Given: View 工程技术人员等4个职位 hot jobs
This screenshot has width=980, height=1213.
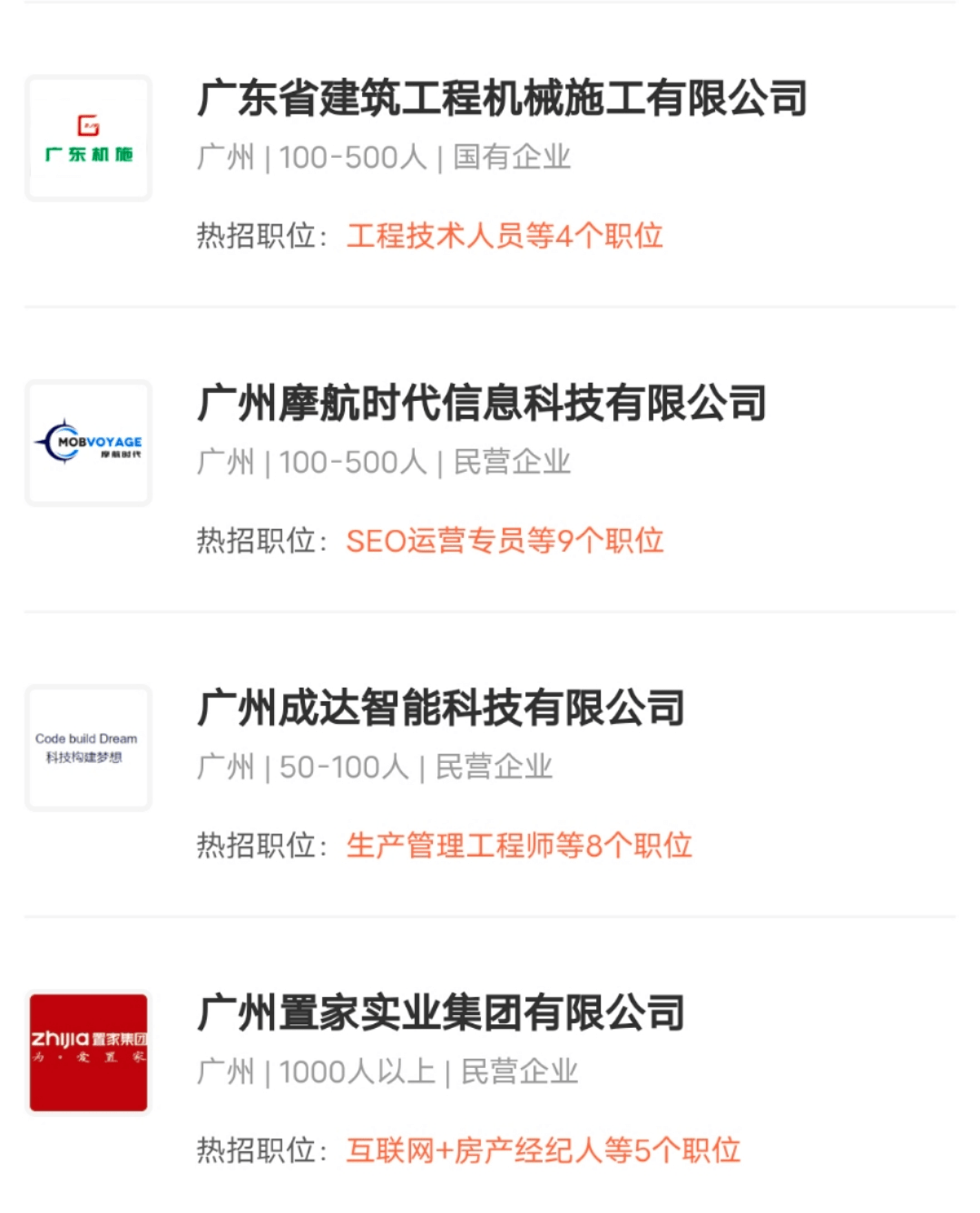Looking at the screenshot, I should click(x=505, y=236).
